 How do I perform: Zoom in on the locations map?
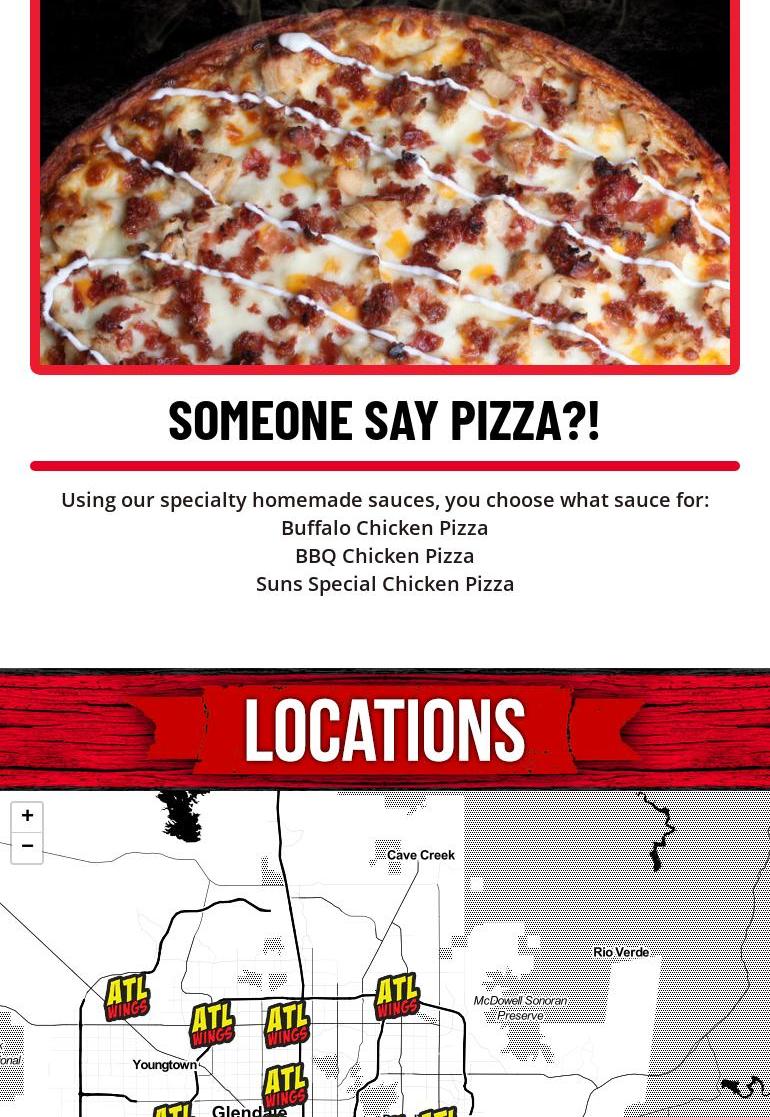tap(27, 816)
